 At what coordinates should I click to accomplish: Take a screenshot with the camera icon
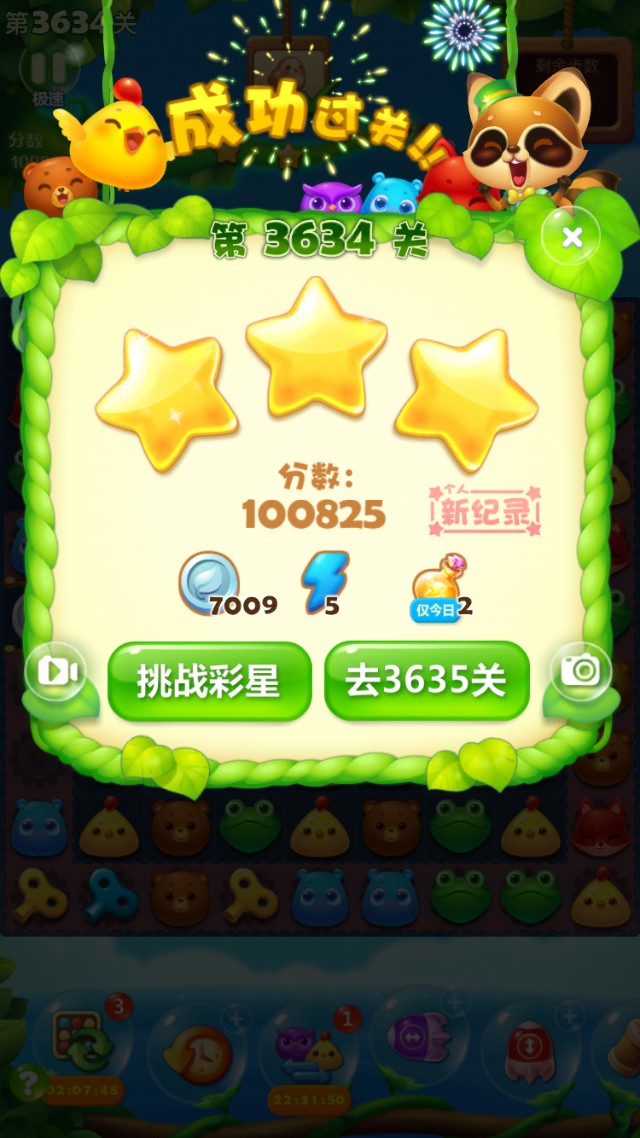(580, 670)
